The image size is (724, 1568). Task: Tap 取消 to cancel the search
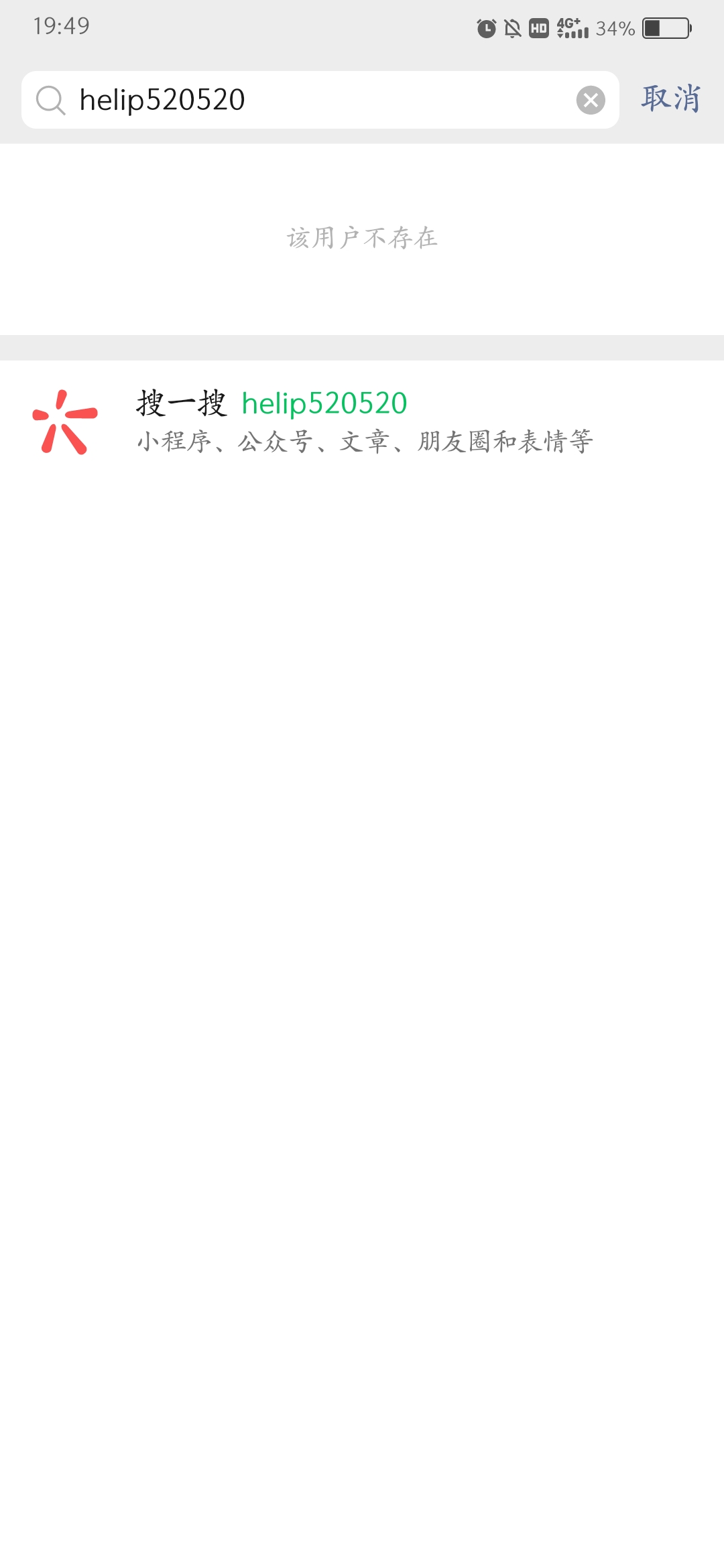[x=671, y=99]
